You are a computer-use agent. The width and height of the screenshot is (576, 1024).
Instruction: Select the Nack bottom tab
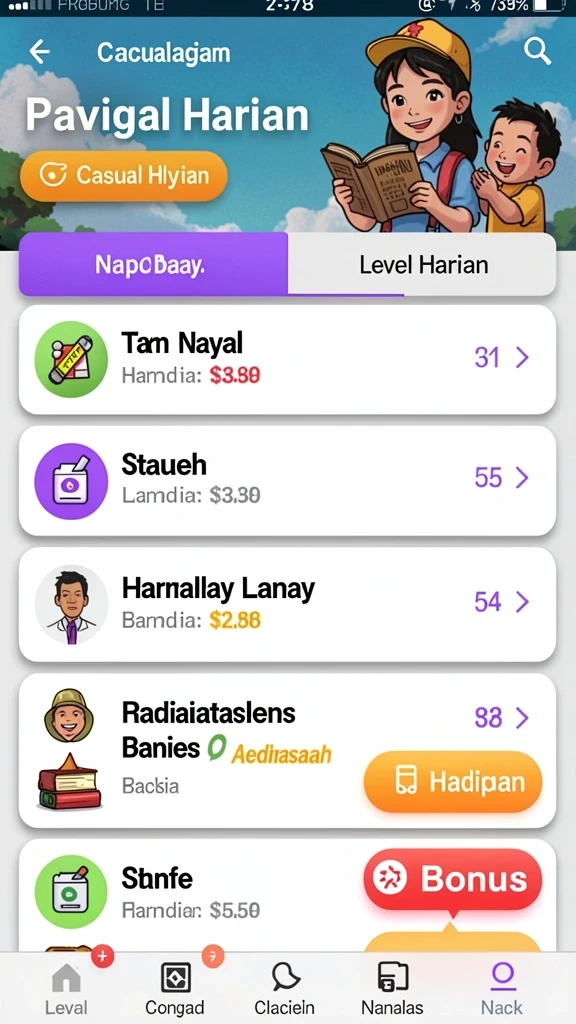(502, 989)
